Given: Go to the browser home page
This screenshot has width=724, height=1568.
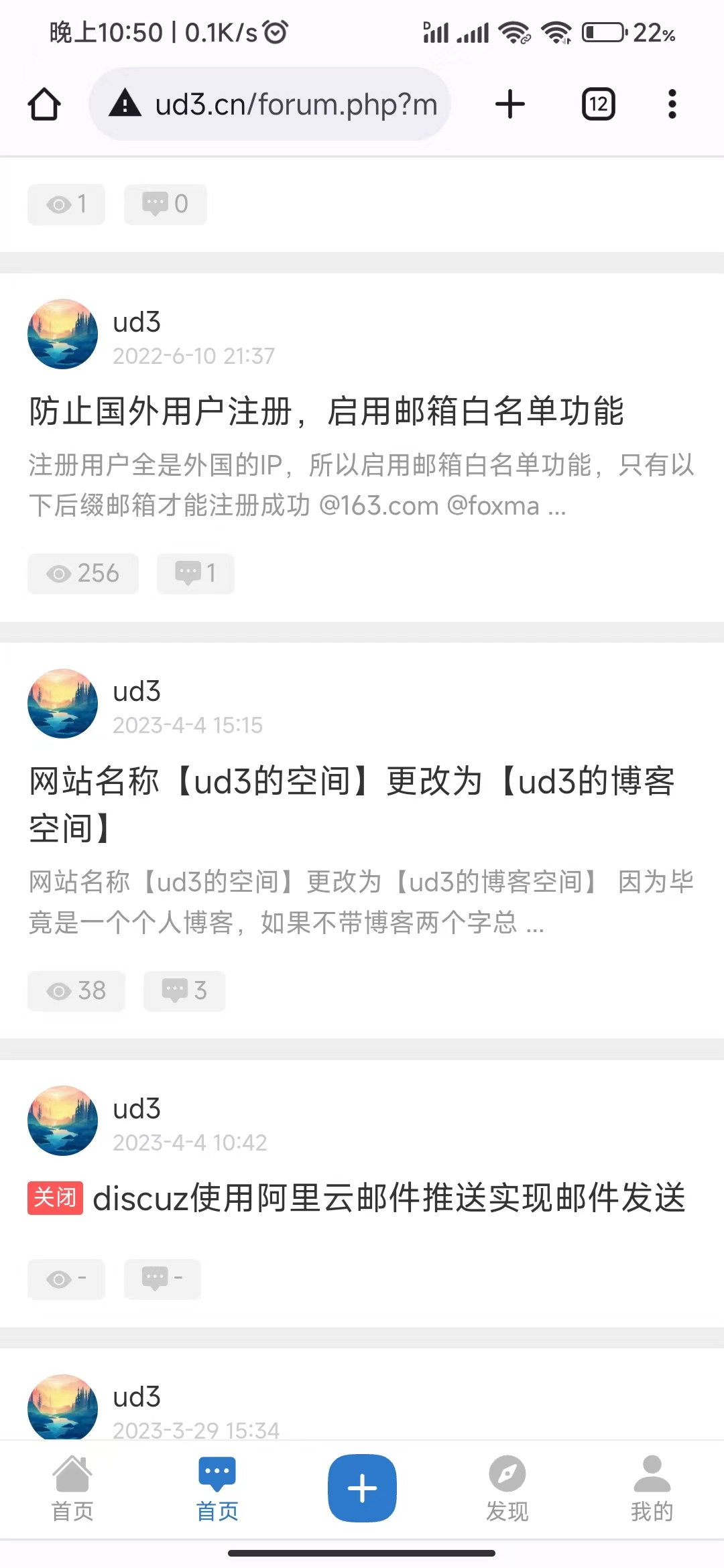Looking at the screenshot, I should 44,105.
